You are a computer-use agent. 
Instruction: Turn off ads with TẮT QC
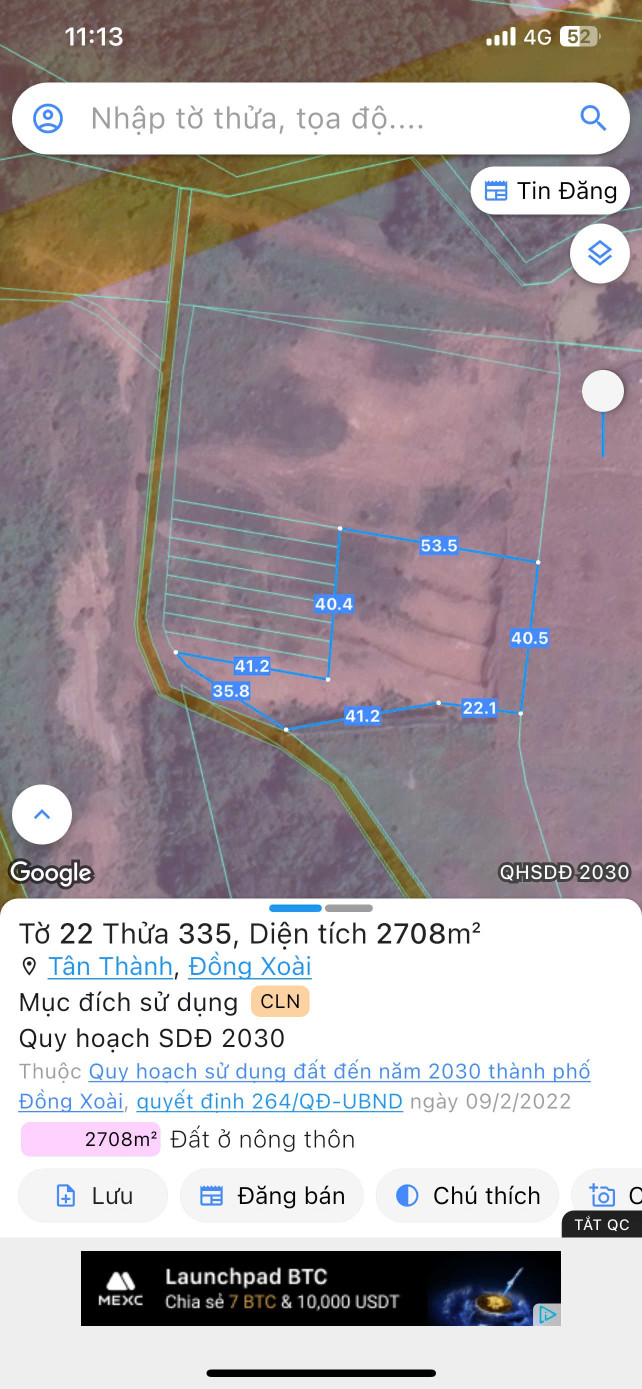pyautogui.click(x=602, y=1225)
